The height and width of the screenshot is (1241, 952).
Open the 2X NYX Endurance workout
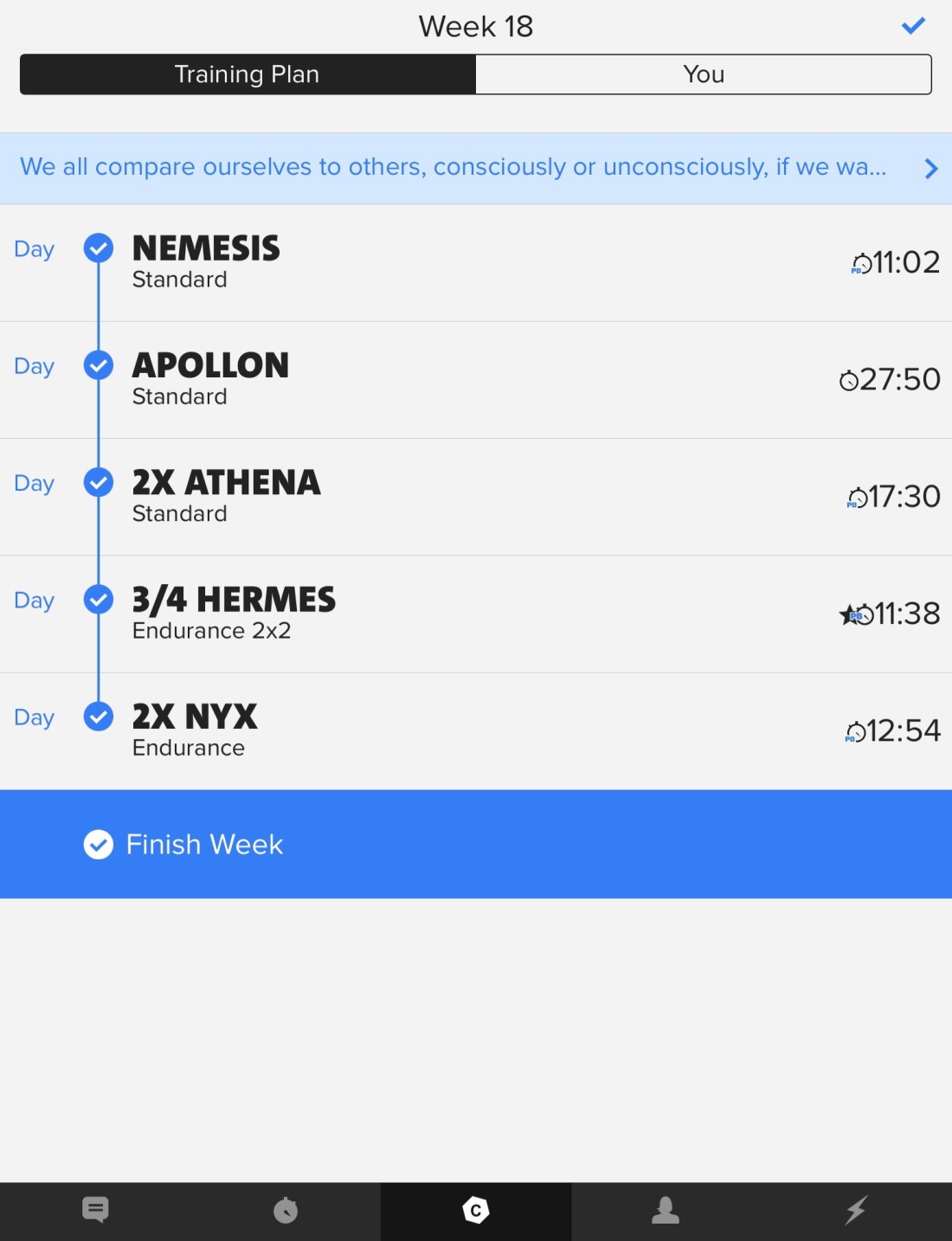coord(475,730)
